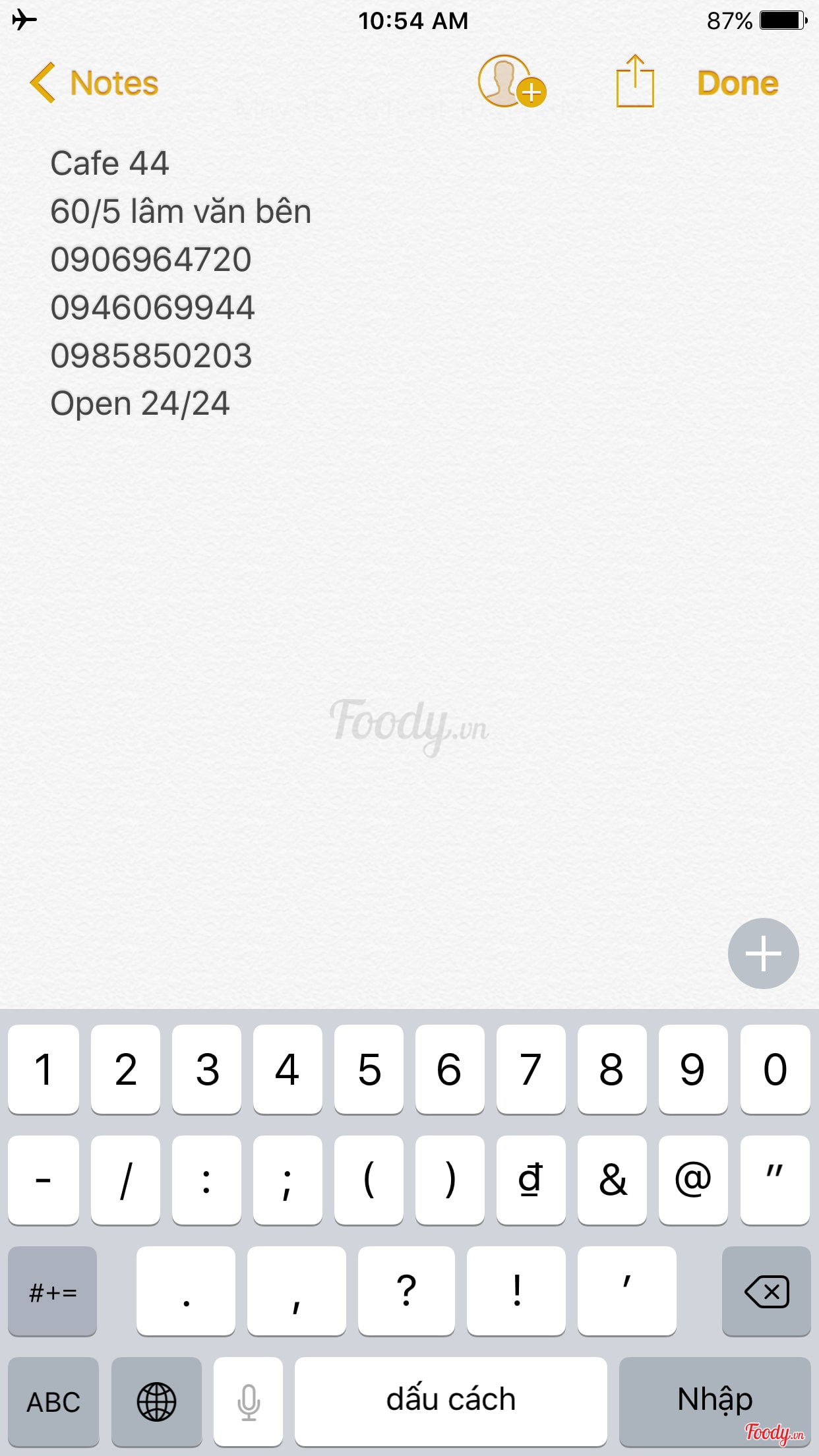819x1456 pixels.
Task: Switch keyboard to ABC letters
Action: point(53,1401)
